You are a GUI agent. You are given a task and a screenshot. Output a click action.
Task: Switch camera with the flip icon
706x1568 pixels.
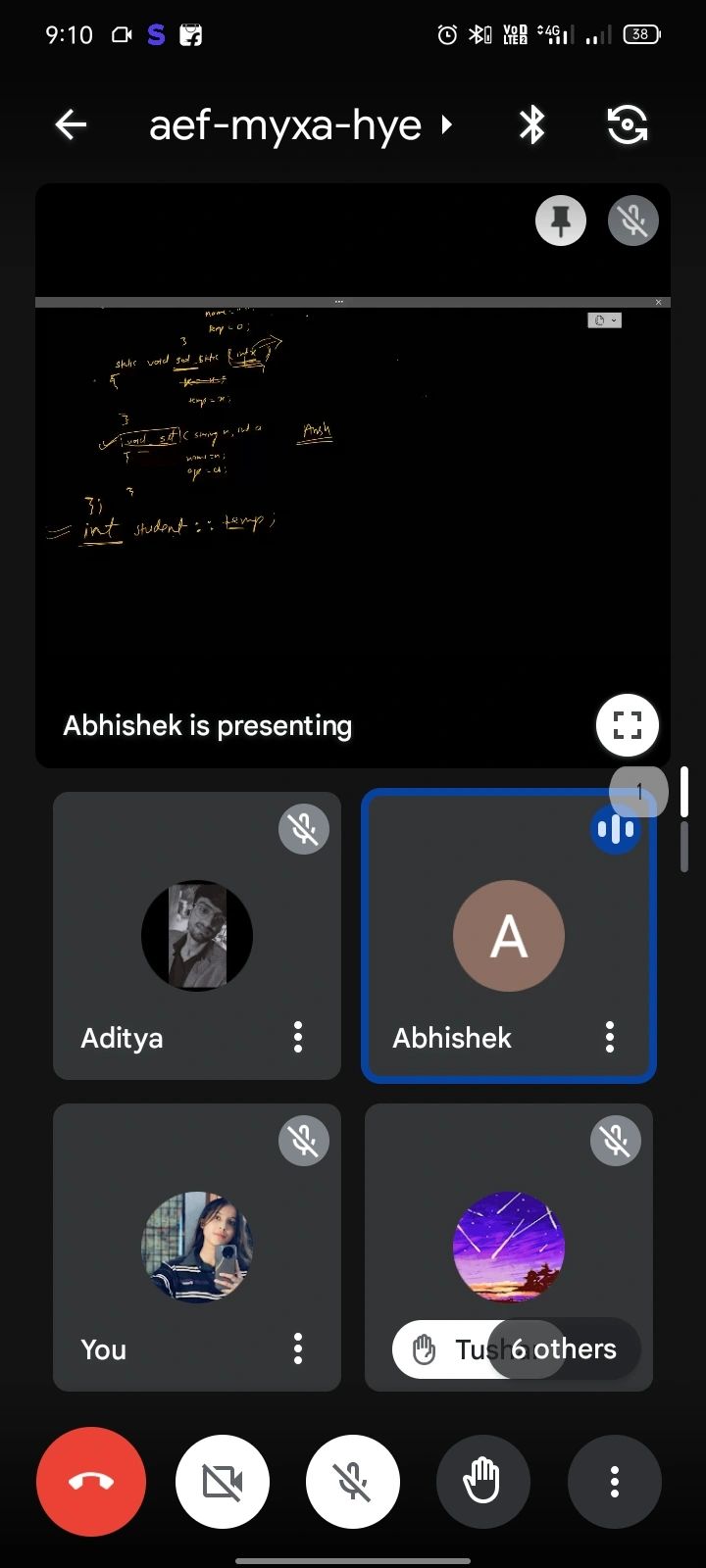point(628,124)
